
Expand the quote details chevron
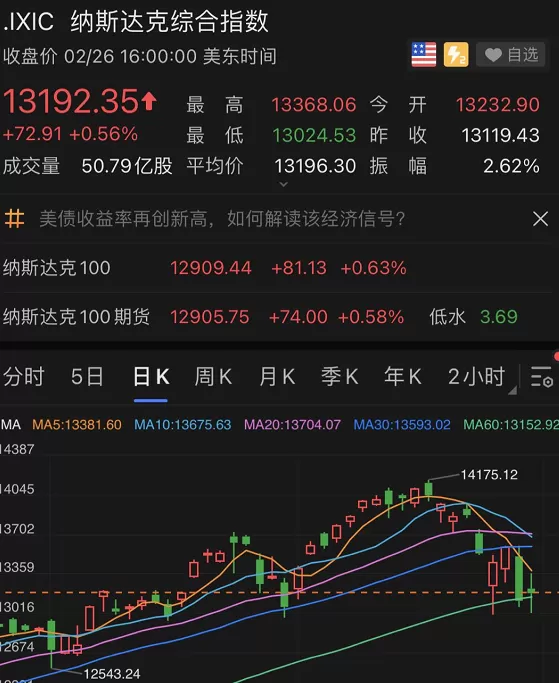click(283, 184)
